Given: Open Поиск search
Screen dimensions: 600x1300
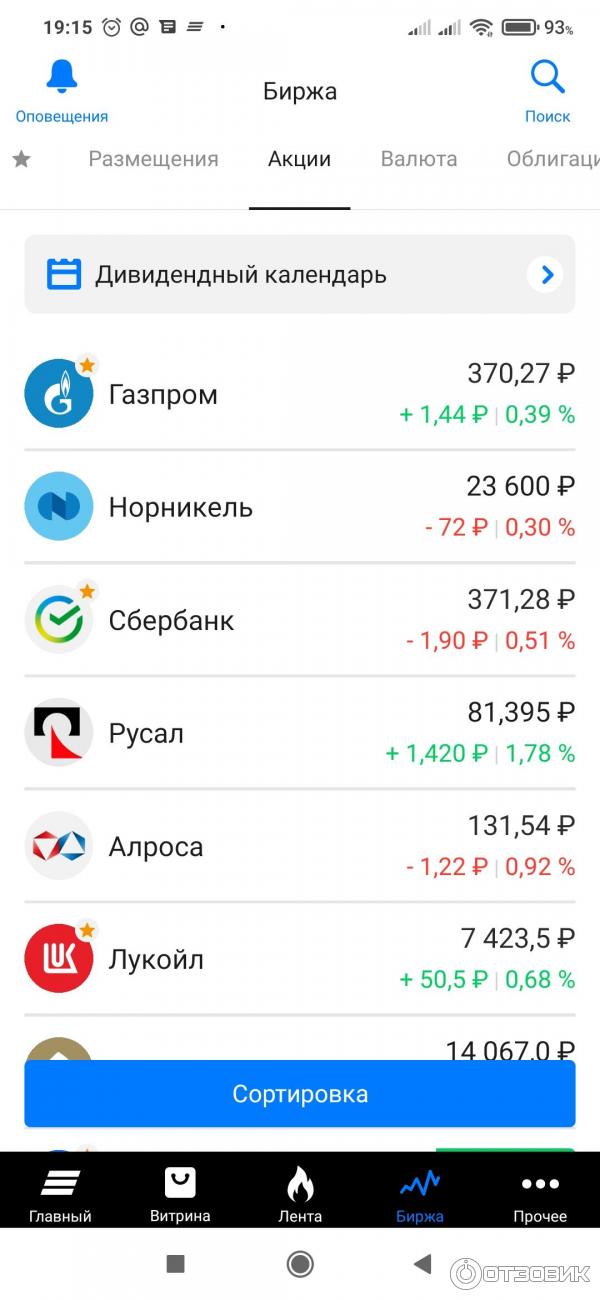Looking at the screenshot, I should tap(547, 90).
